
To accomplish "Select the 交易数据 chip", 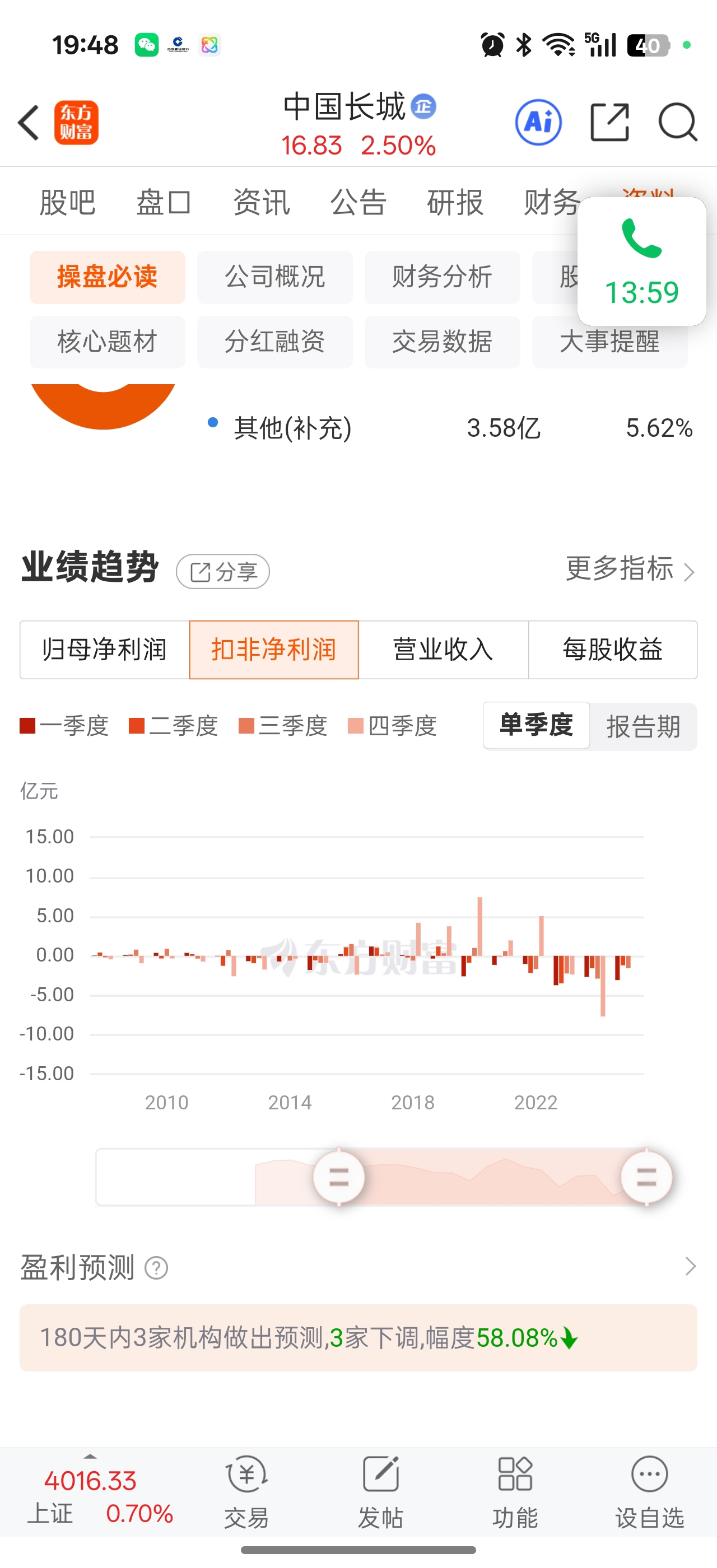I will click(x=442, y=342).
